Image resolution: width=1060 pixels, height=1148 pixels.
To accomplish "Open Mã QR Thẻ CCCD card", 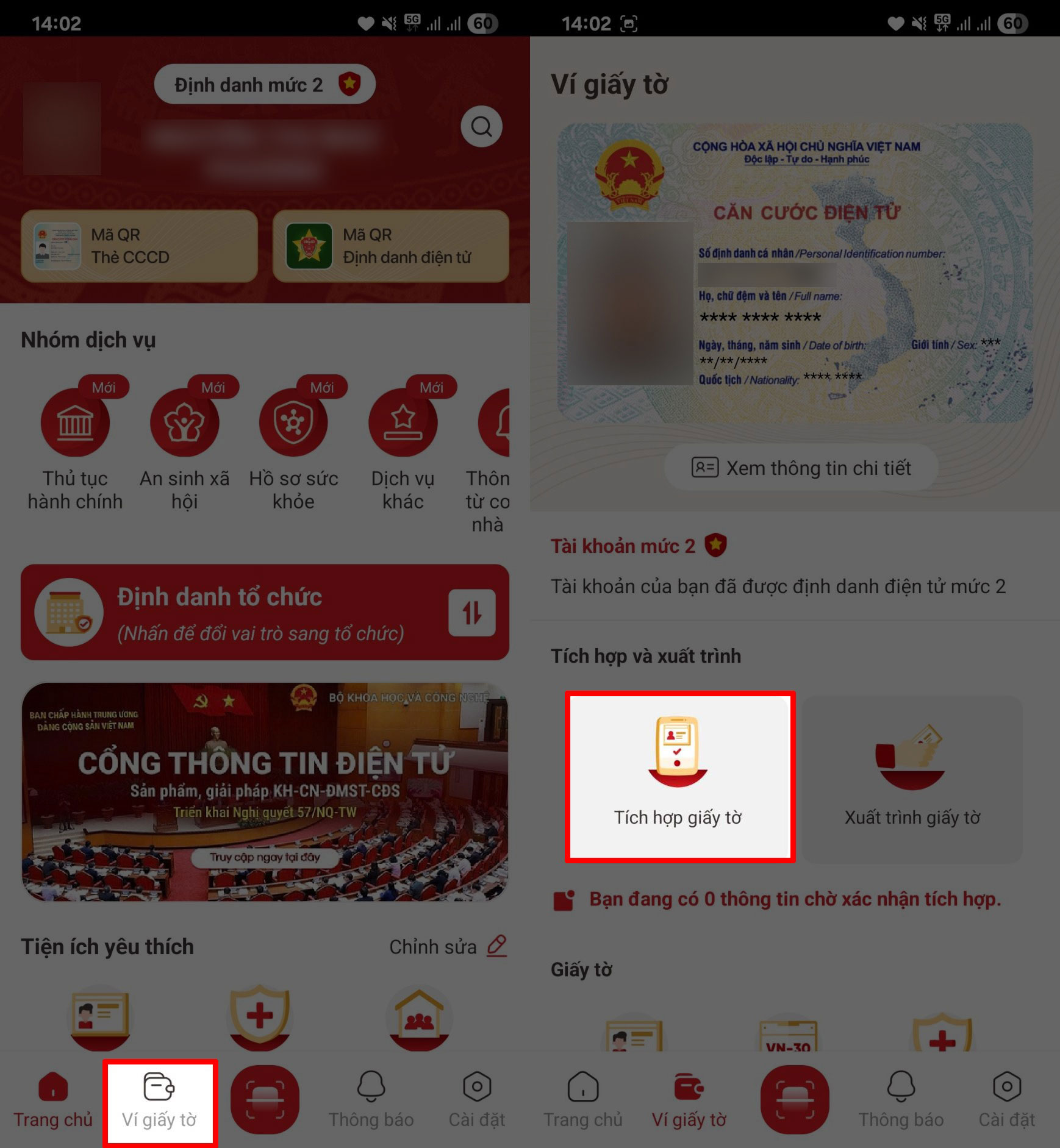I will [139, 246].
